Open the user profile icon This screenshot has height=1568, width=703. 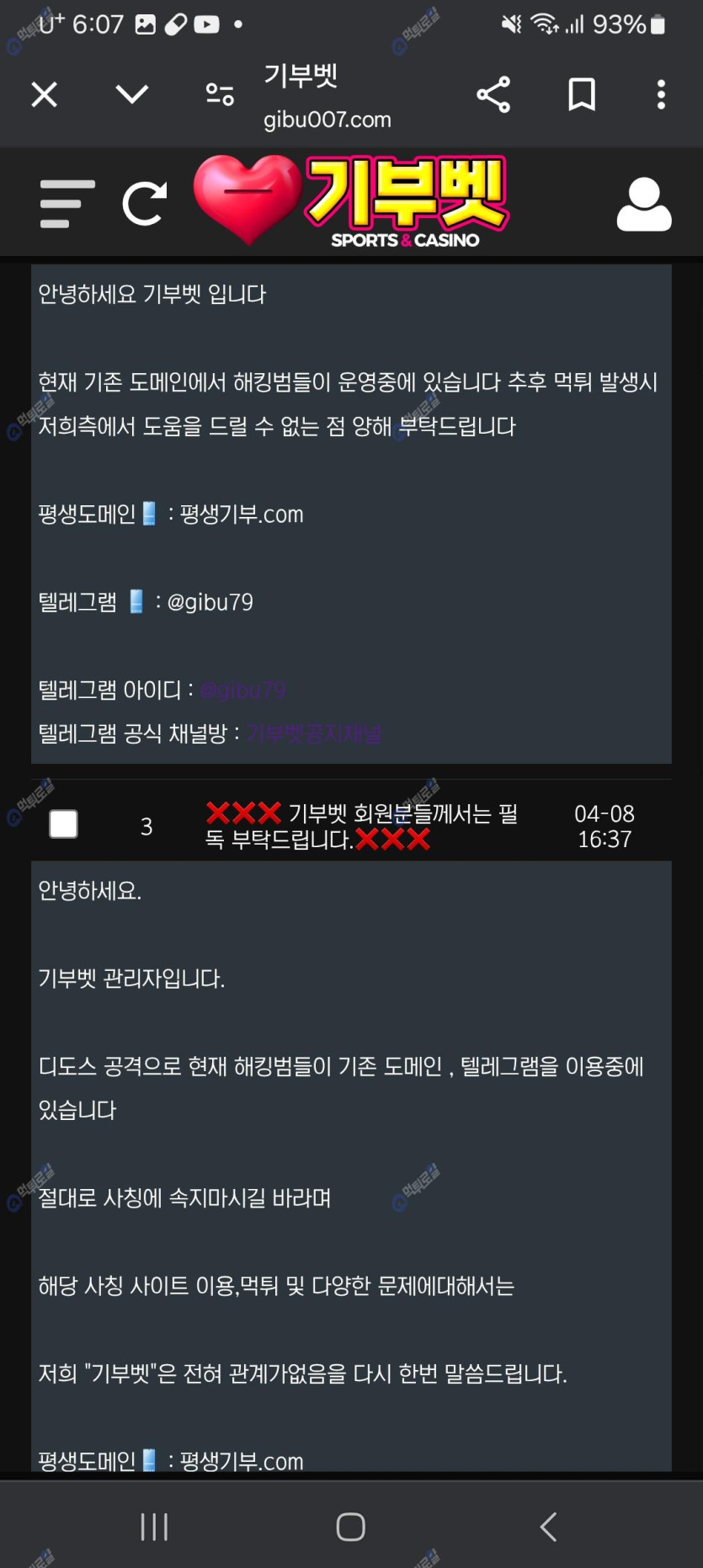tap(644, 204)
